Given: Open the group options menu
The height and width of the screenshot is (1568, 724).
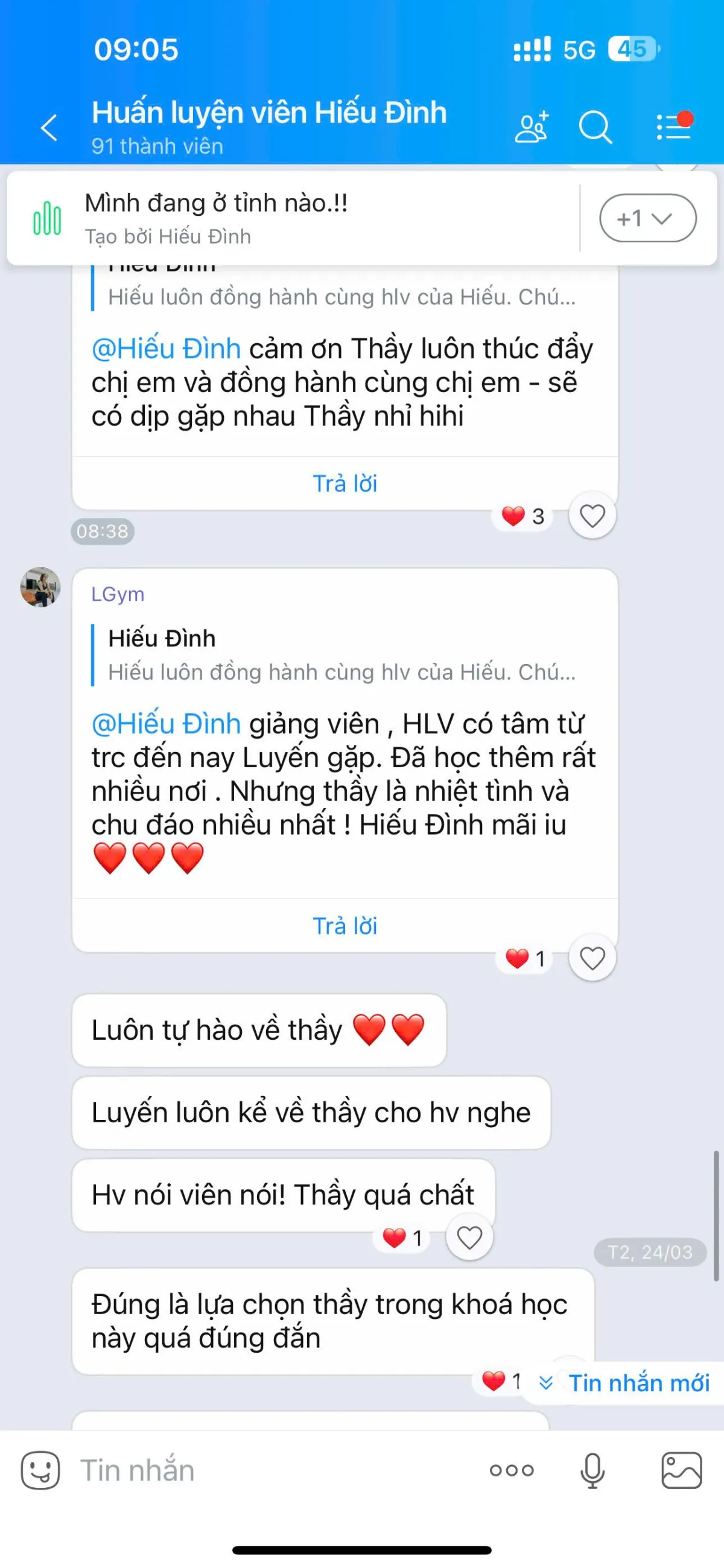Looking at the screenshot, I should [x=674, y=126].
